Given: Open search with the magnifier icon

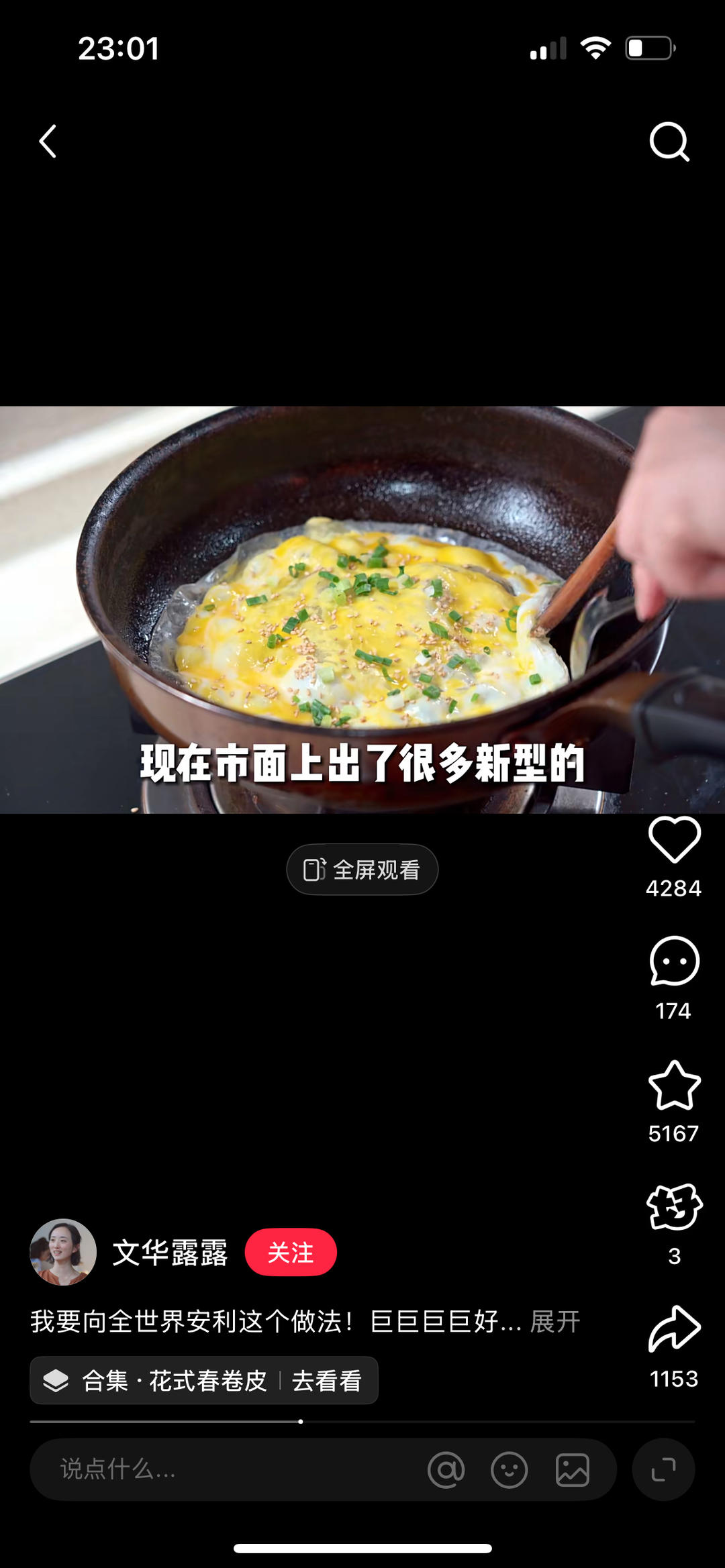Looking at the screenshot, I should coord(669,142).
